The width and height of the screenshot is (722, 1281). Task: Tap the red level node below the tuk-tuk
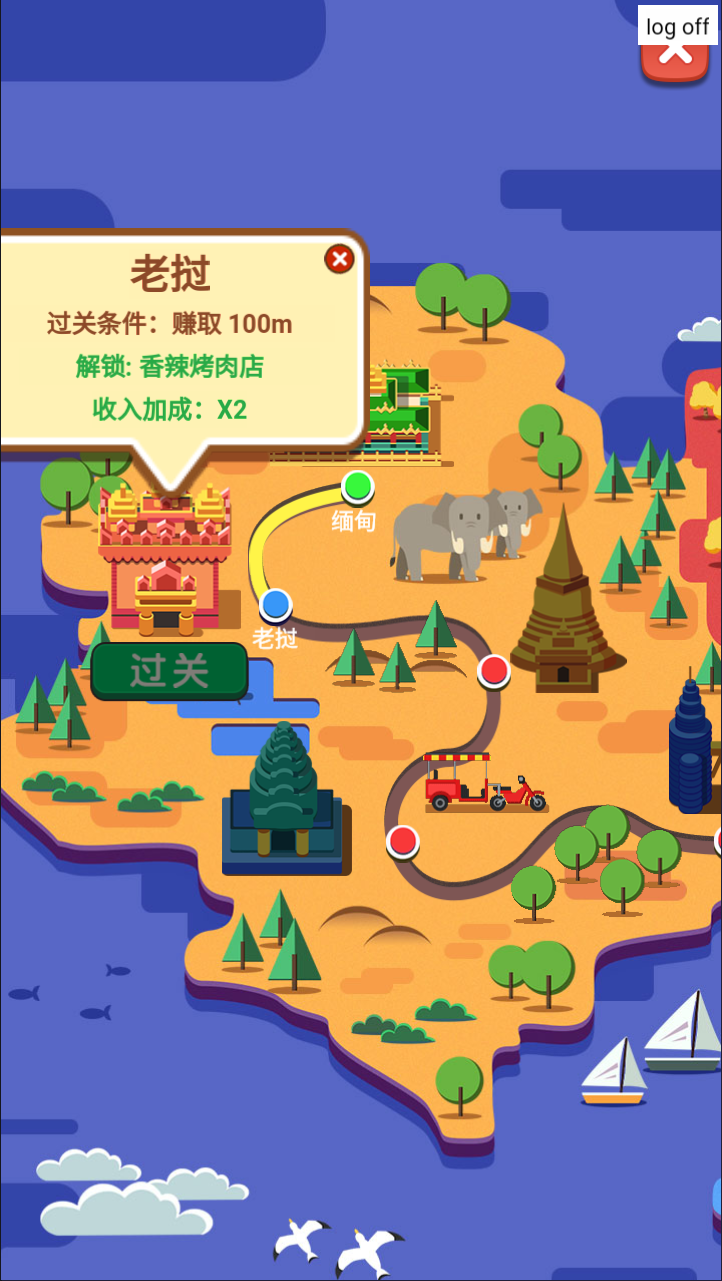[402, 841]
